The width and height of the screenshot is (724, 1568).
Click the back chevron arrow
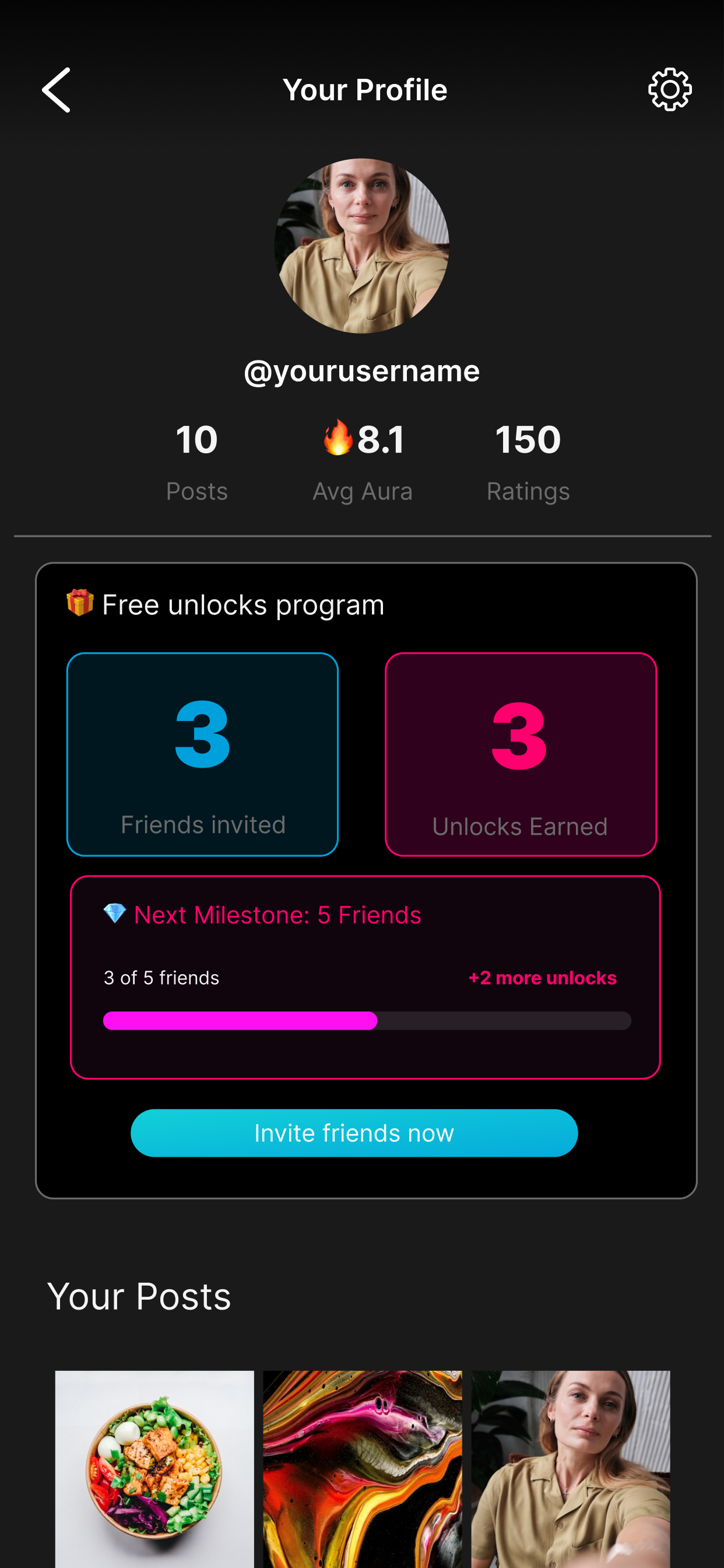point(56,89)
